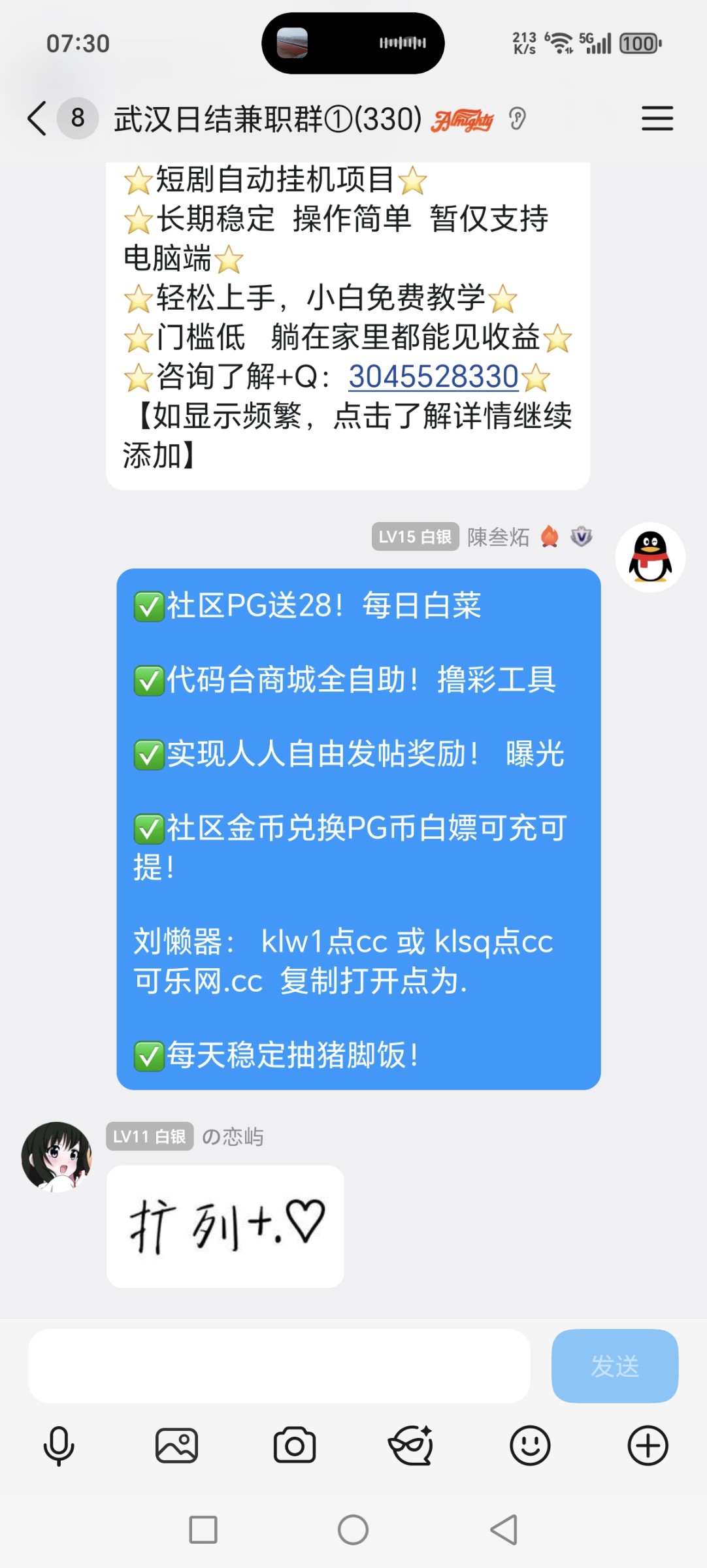
Task: Tap the battery indicator showing 100
Action: tap(639, 43)
